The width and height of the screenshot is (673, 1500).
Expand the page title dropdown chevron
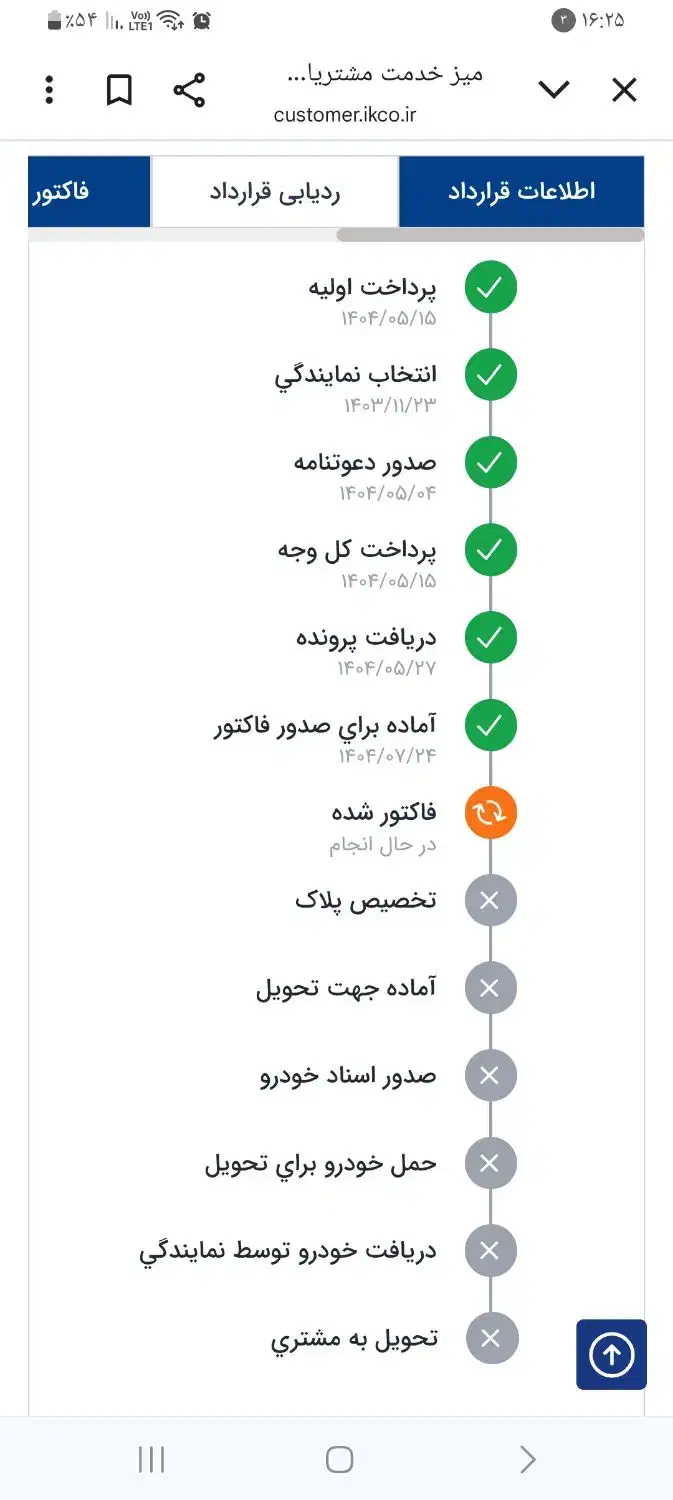[554, 91]
